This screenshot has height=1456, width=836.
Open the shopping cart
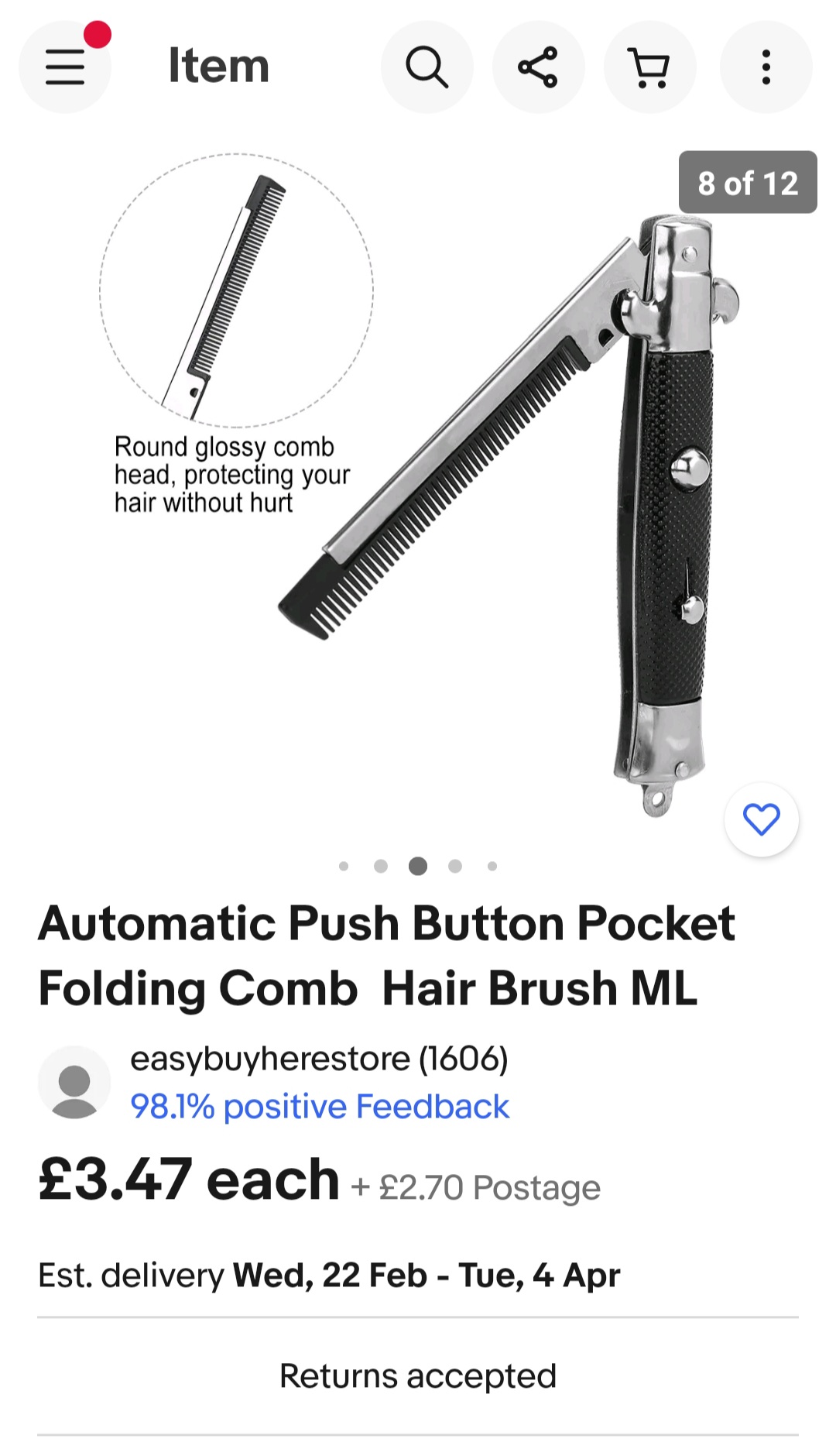(x=650, y=67)
